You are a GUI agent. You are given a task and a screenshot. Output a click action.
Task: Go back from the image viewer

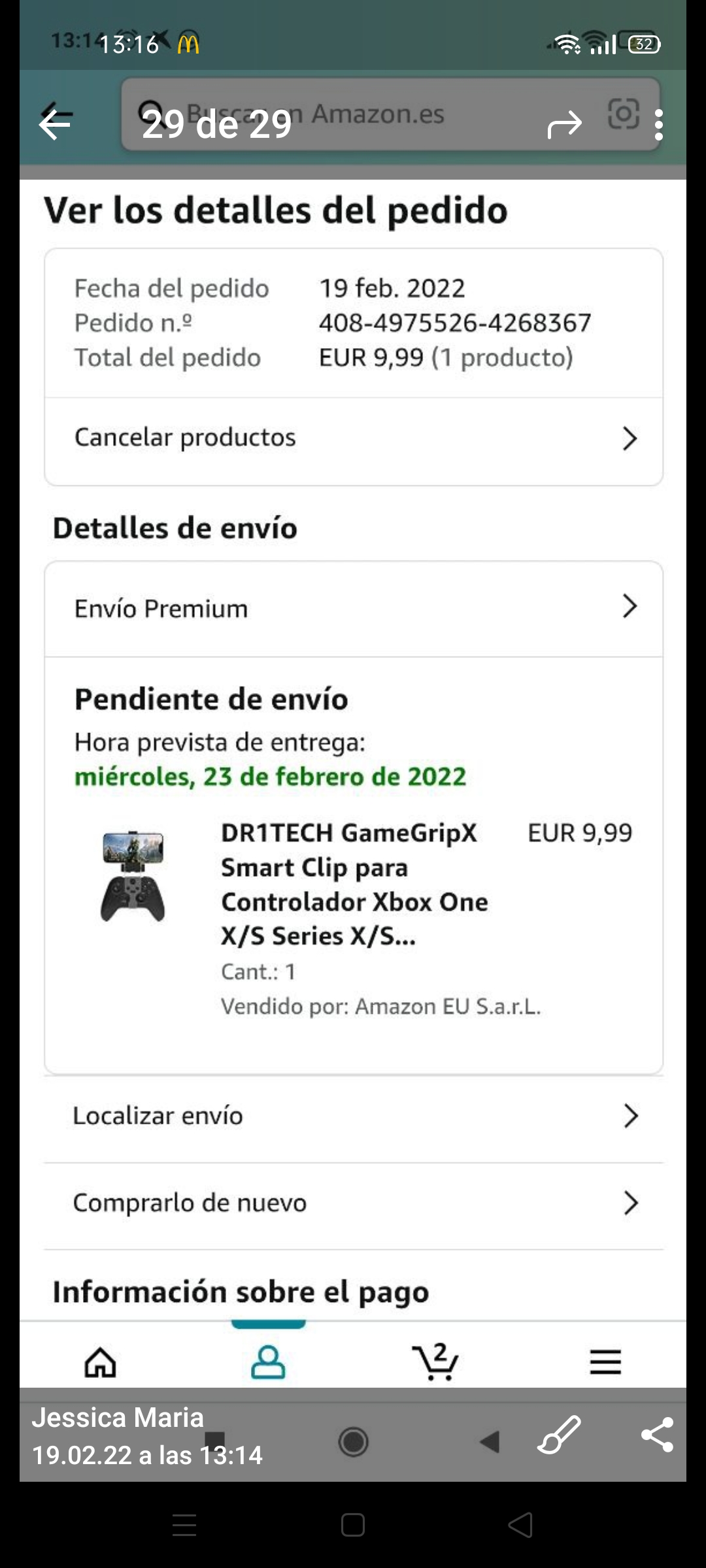tap(55, 123)
